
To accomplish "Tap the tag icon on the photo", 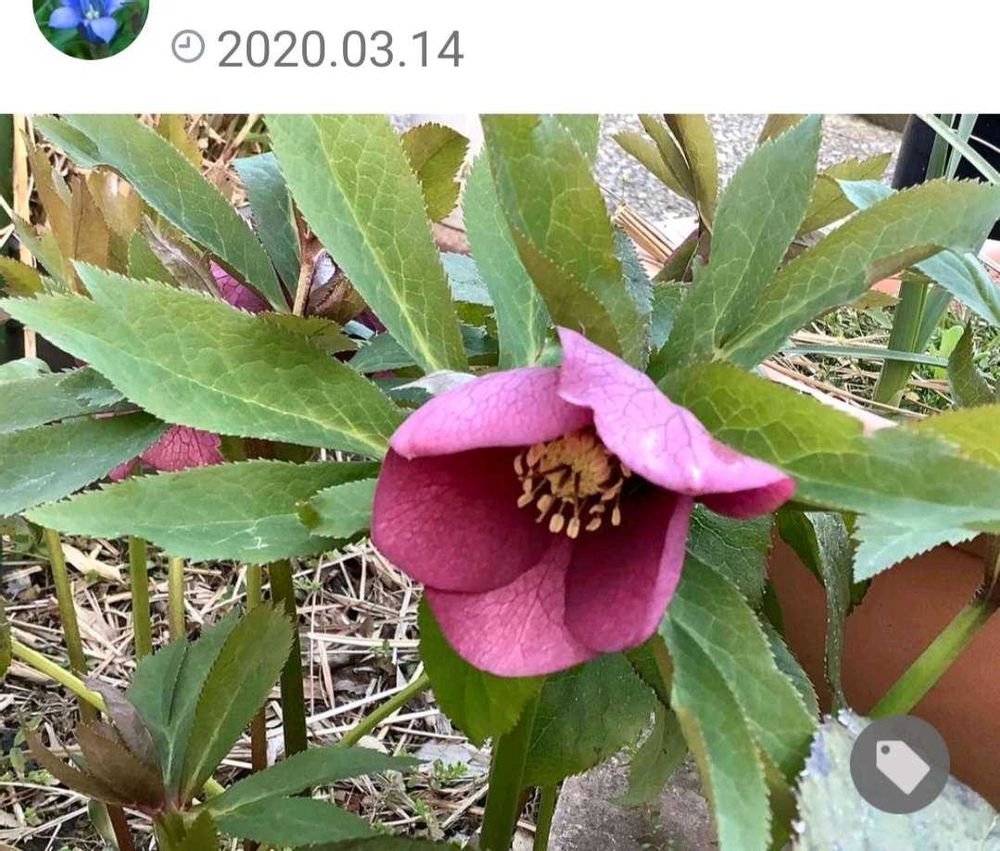I will pos(899,764).
